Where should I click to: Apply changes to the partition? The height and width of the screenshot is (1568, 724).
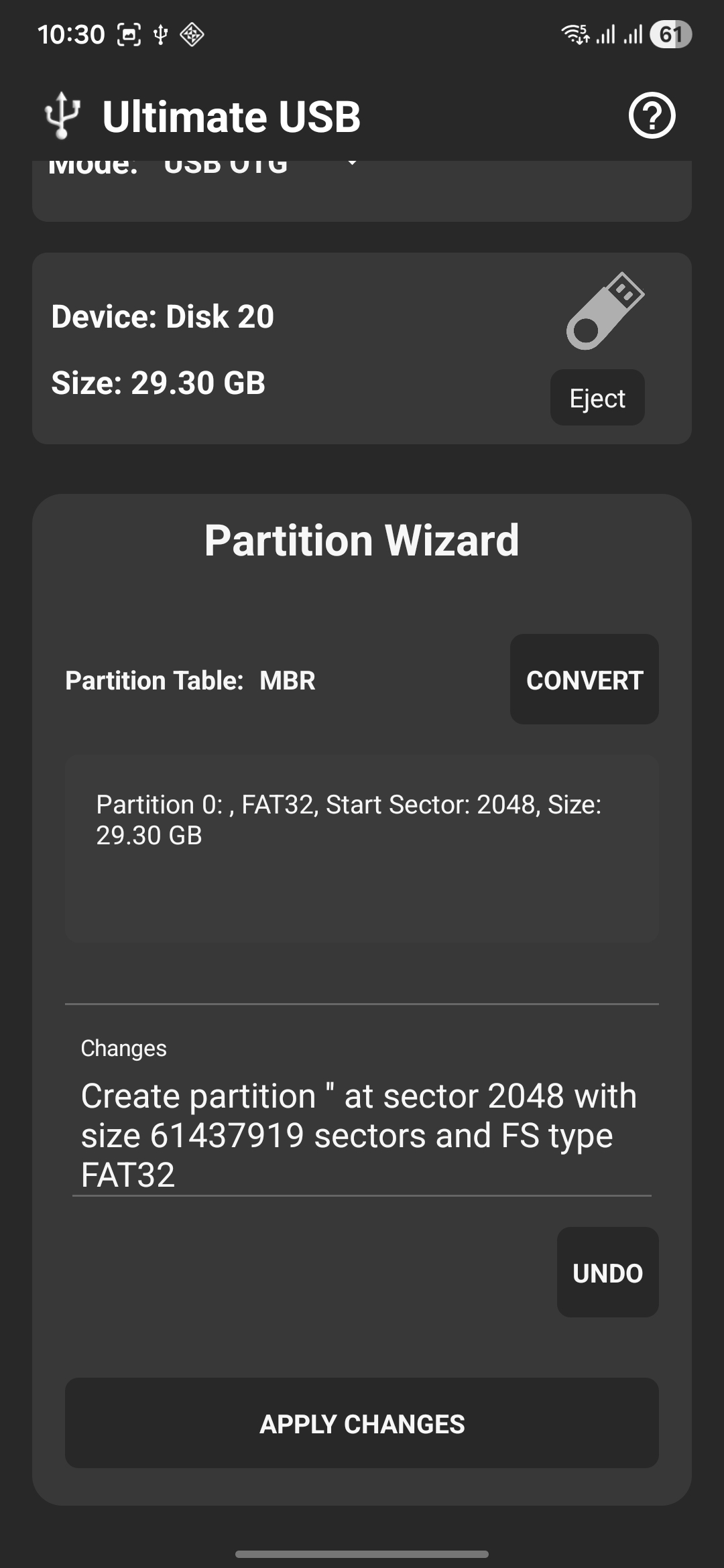click(x=362, y=1423)
